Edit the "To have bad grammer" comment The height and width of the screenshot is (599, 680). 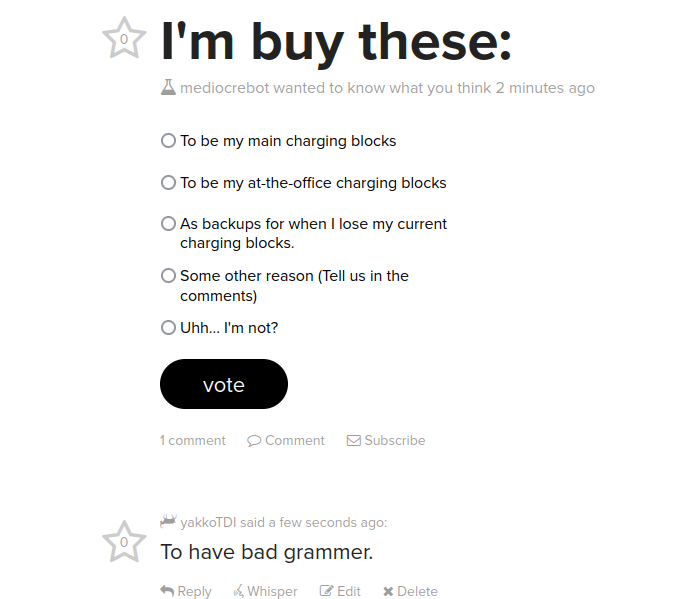coord(340,591)
